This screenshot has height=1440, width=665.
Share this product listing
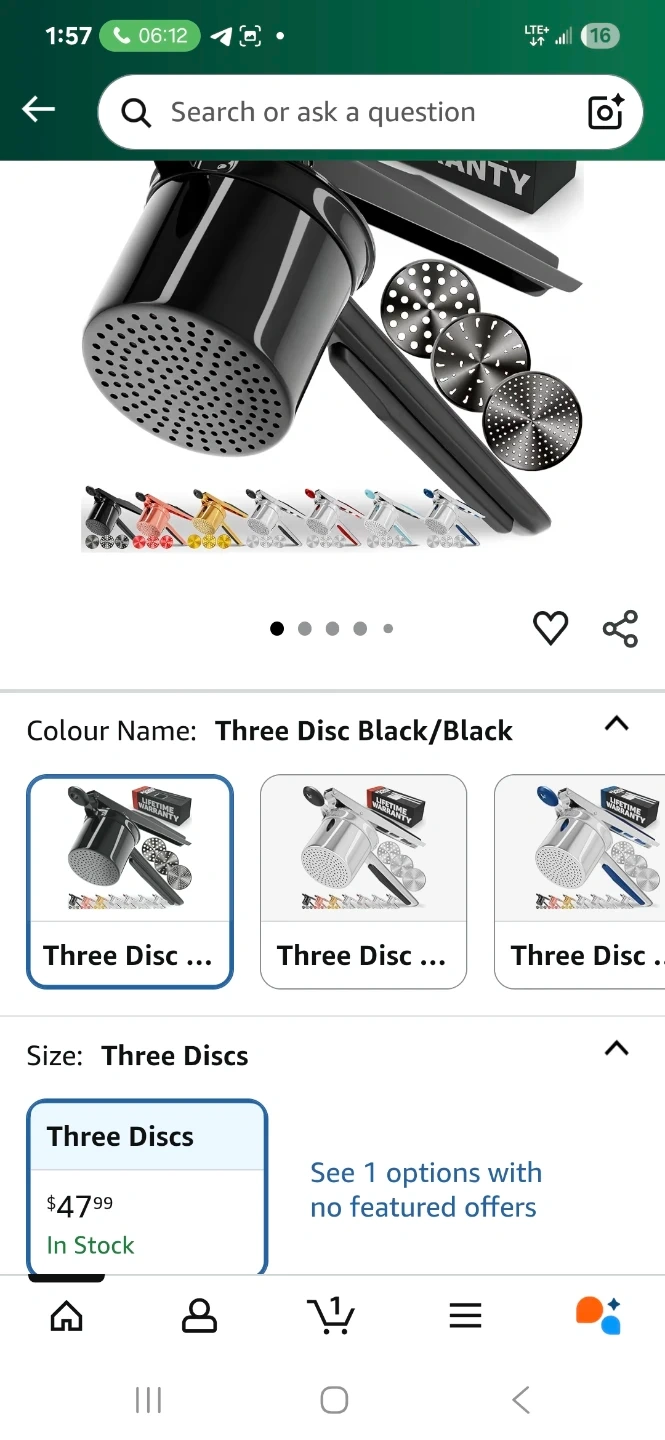coord(620,629)
